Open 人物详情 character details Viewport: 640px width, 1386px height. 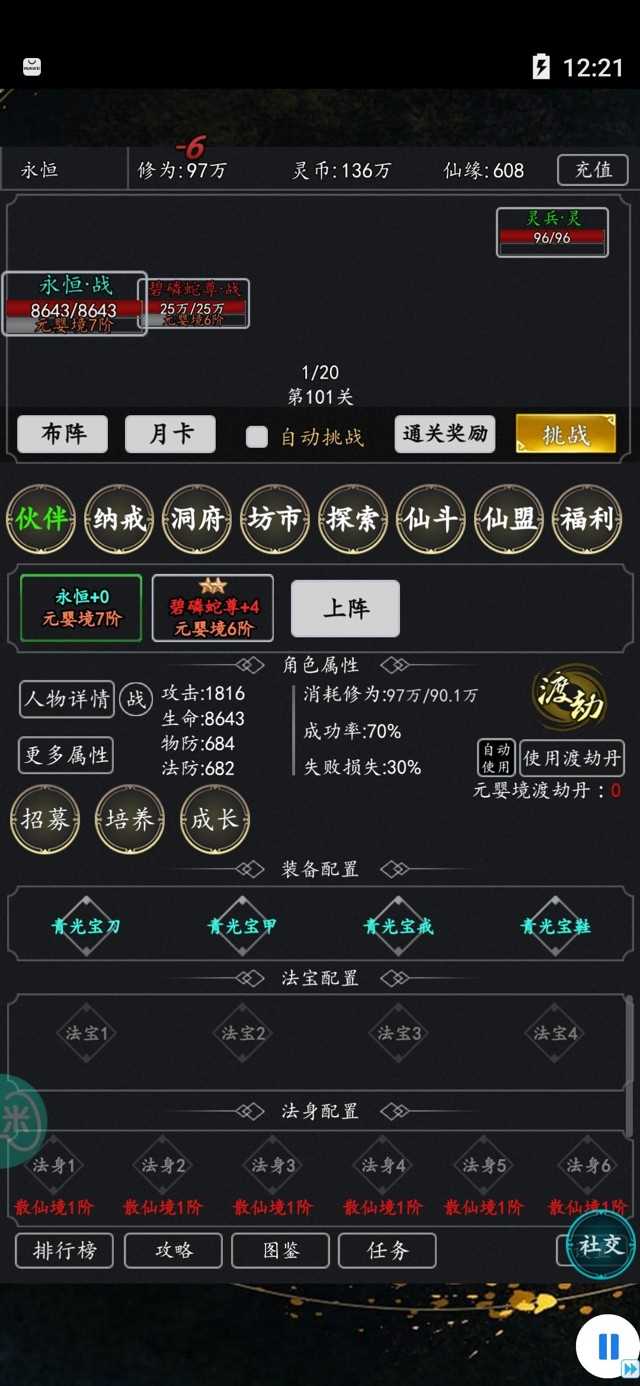click(66, 699)
